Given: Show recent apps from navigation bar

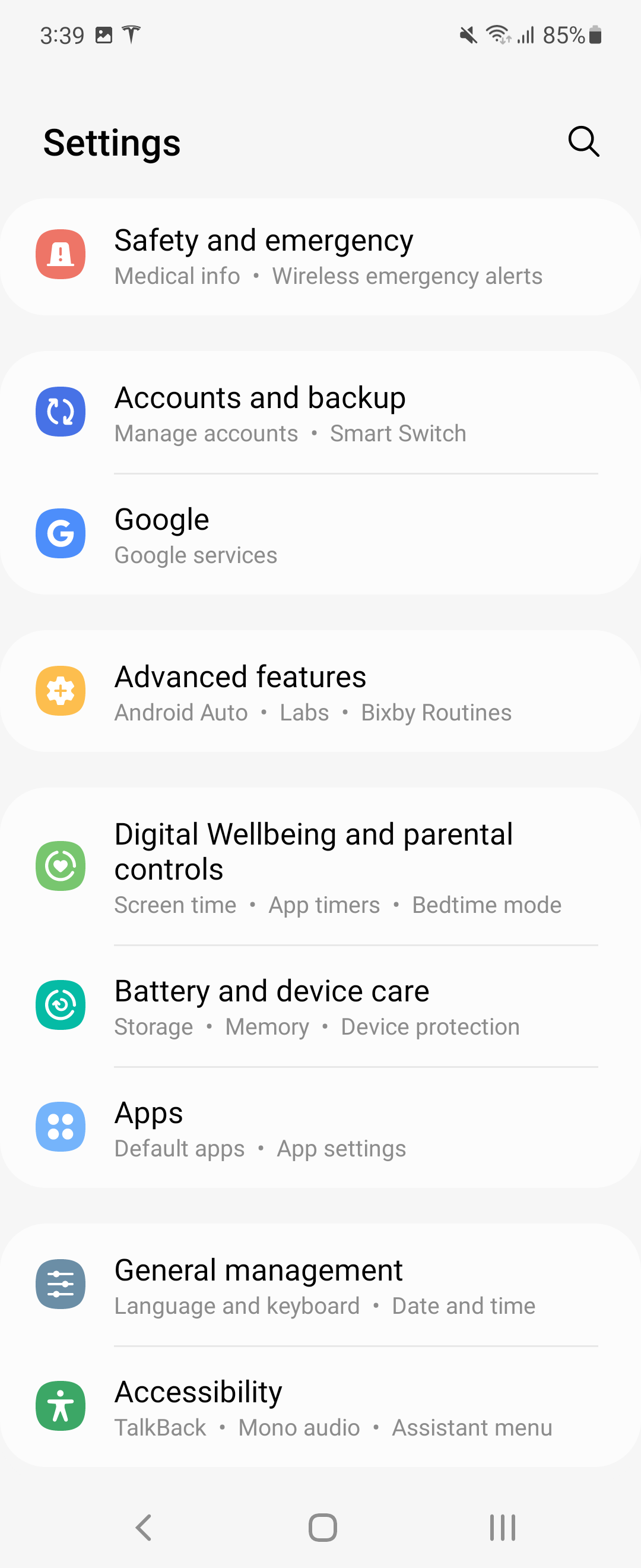Looking at the screenshot, I should pos(502,1526).
